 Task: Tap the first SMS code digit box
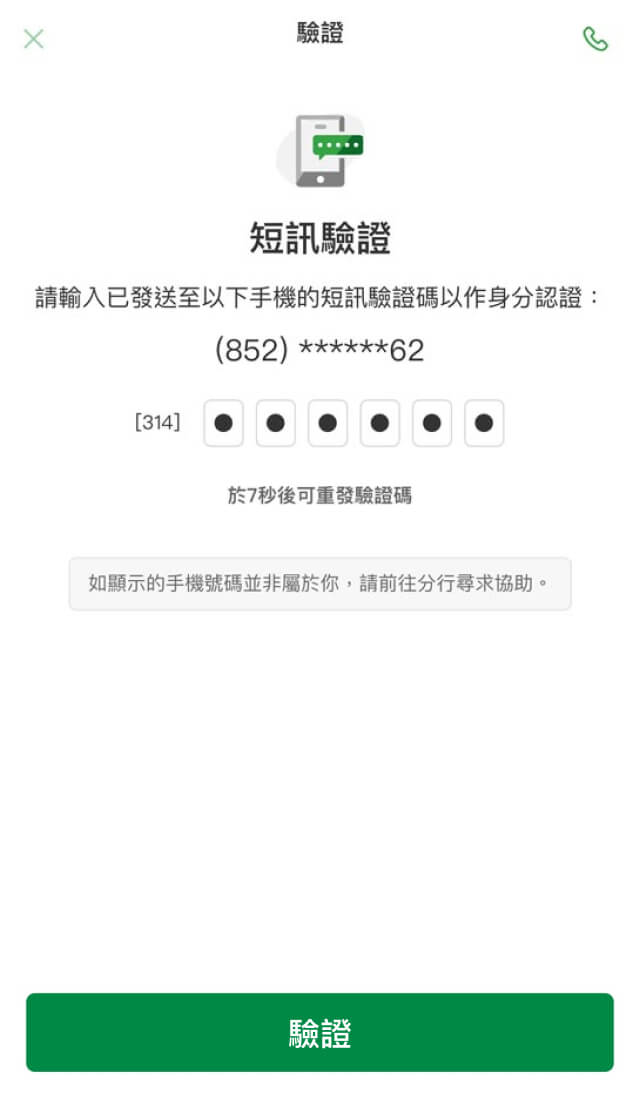pos(224,423)
